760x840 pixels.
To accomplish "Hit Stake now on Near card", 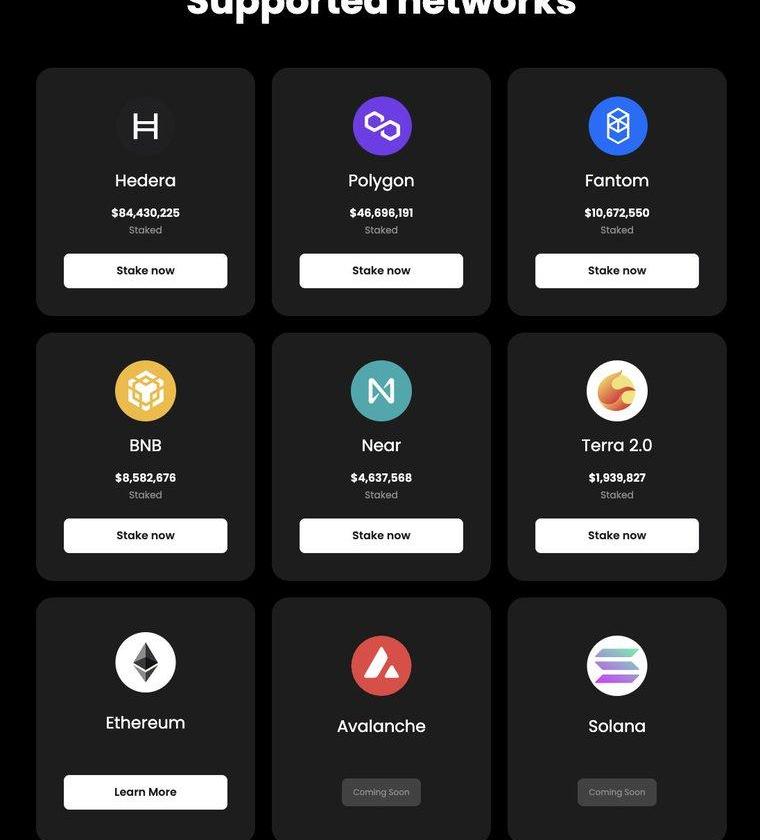I will (x=381, y=536).
